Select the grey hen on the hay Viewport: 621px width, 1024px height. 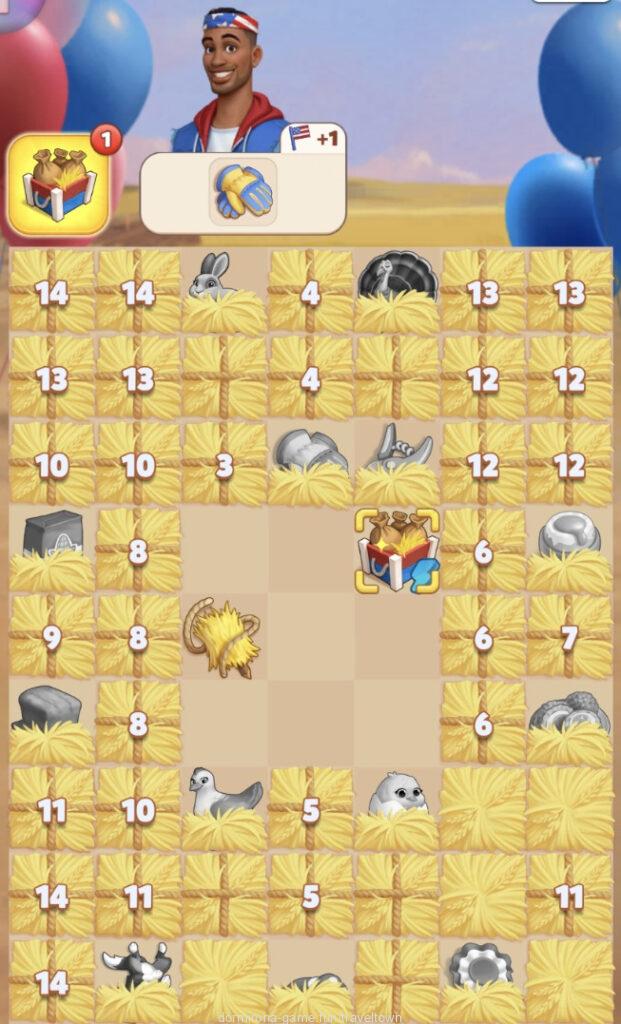222,794
